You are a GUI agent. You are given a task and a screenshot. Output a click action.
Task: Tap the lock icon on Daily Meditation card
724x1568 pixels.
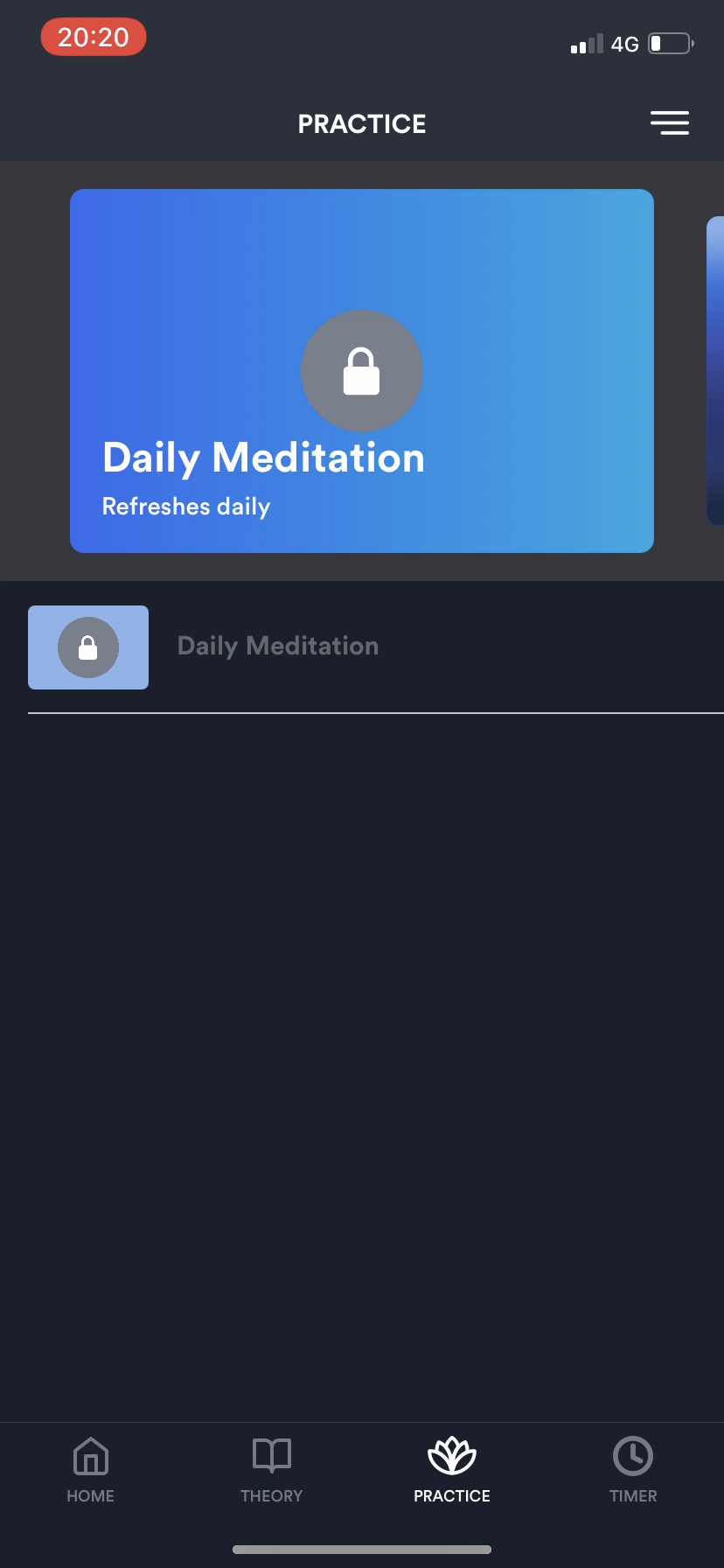[x=362, y=371]
